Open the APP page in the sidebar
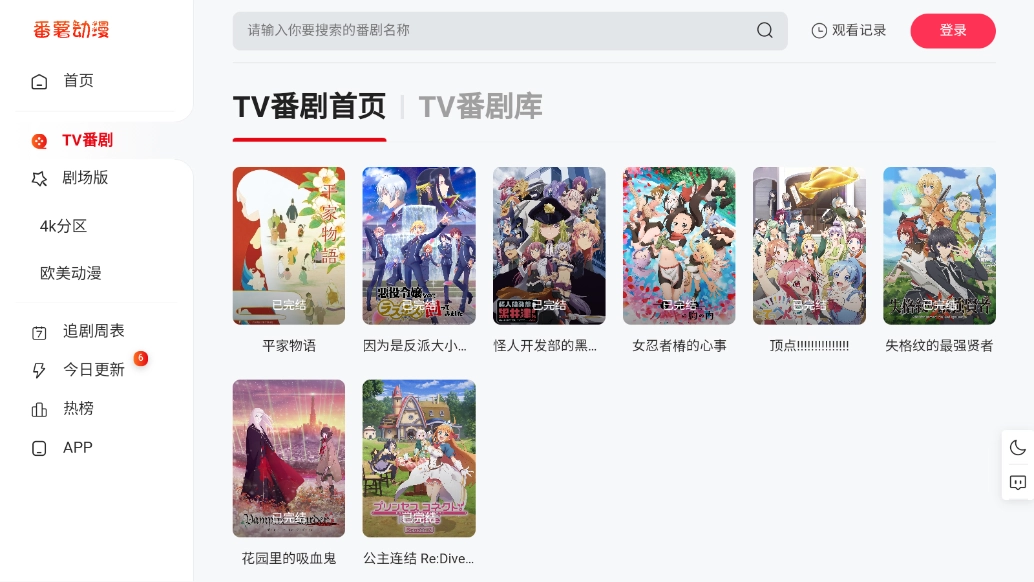This screenshot has height=582, width=1034. pyautogui.click(x=77, y=447)
